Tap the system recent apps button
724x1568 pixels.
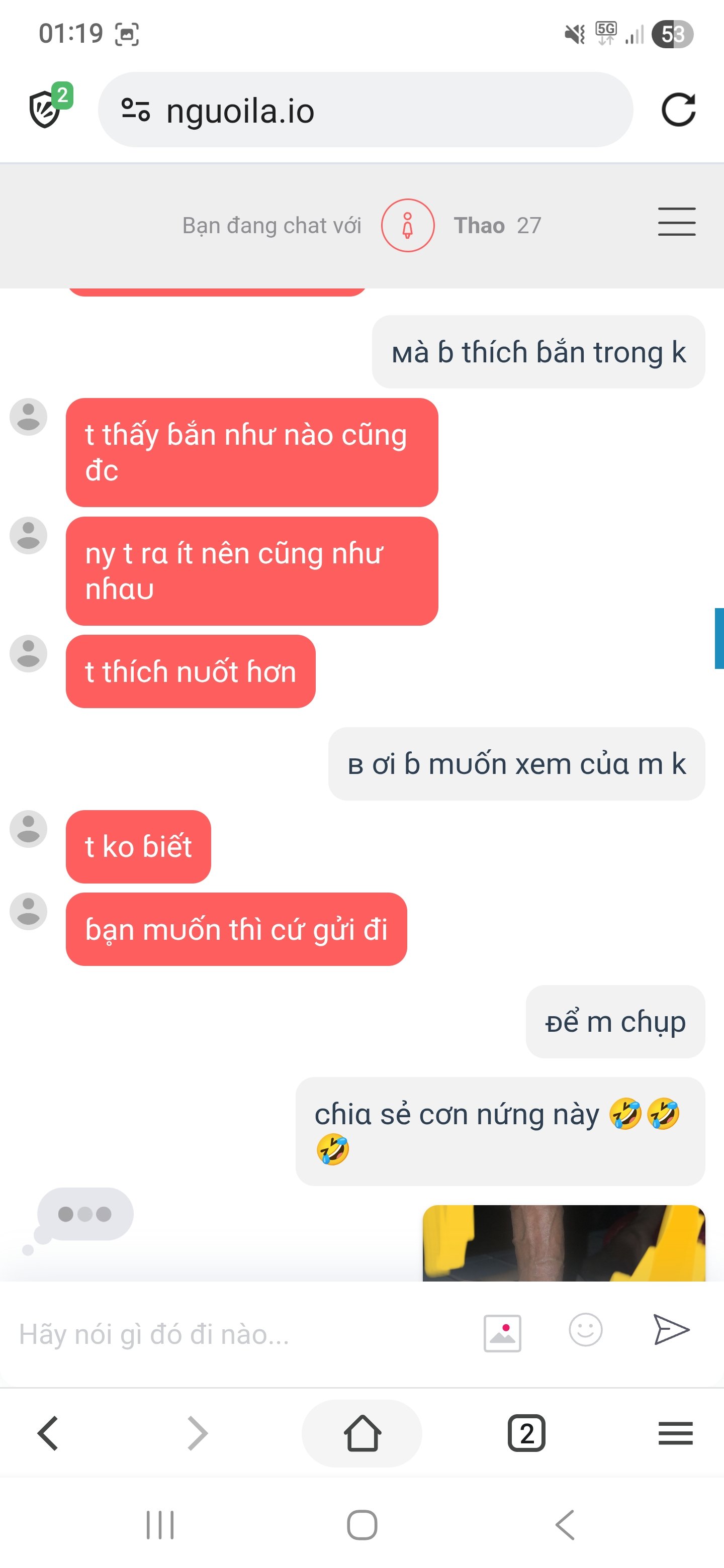point(160,1525)
